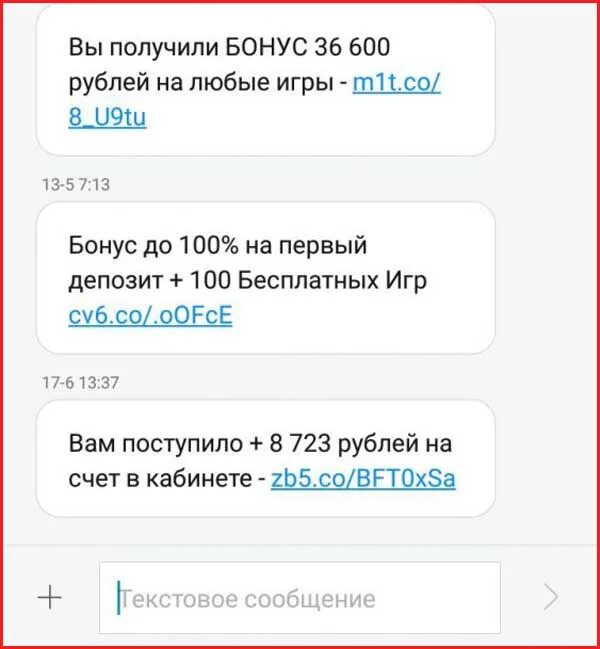Send the message with the arrow icon
This screenshot has width=600, height=649.
click(x=551, y=598)
